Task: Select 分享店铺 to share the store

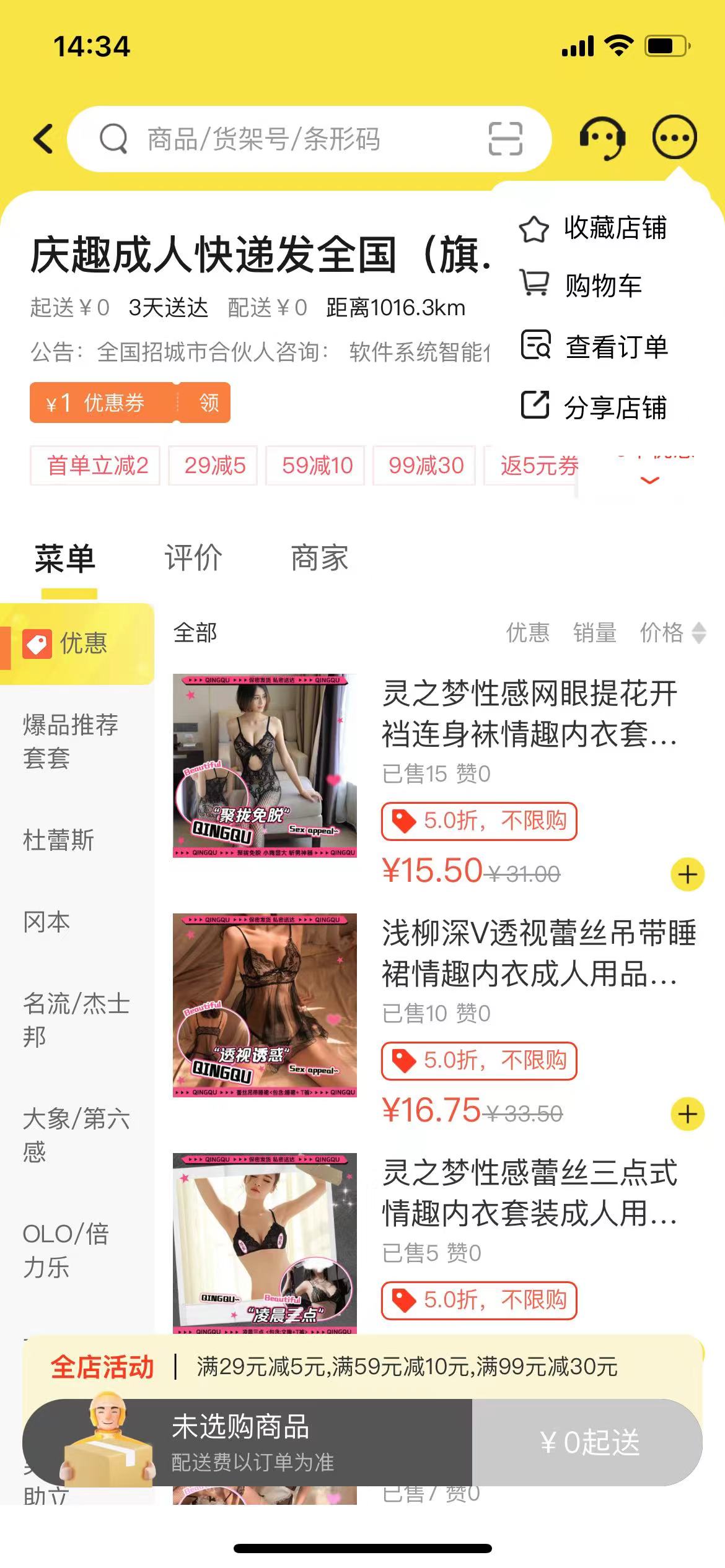Action: click(x=593, y=407)
